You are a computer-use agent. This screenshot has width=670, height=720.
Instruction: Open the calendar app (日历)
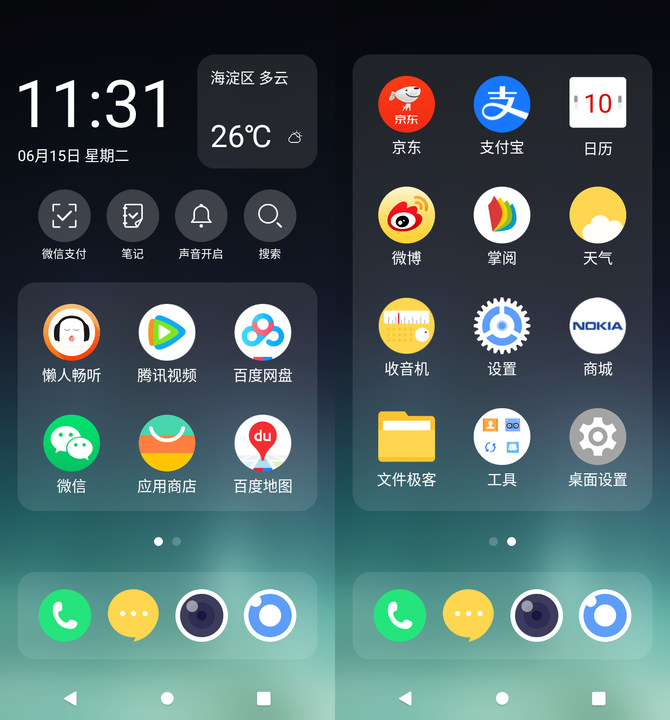click(x=598, y=104)
